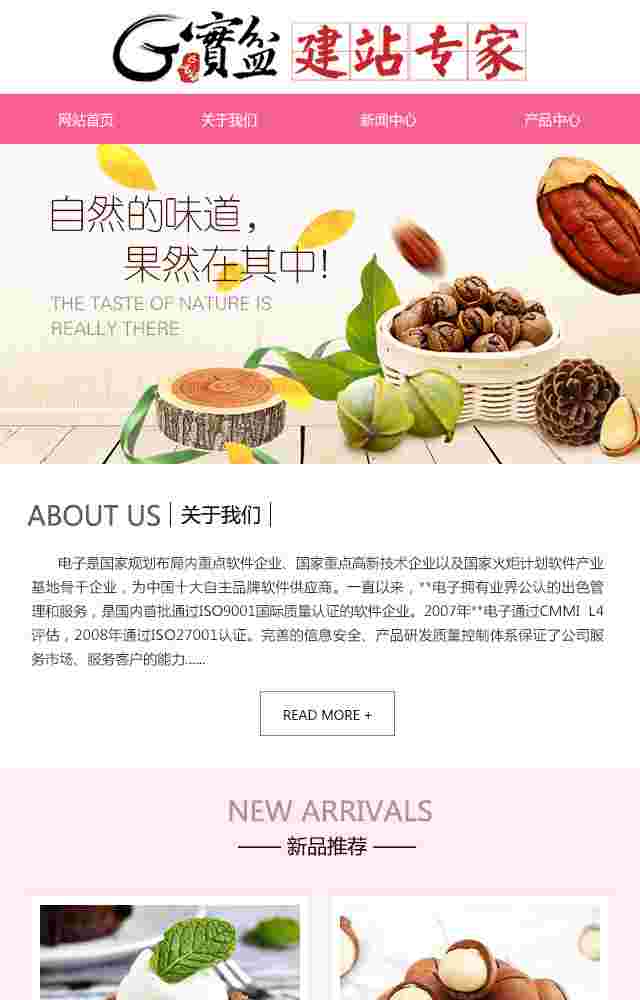640x1000 pixels.
Task: Go to 关于我们 page
Action: pyautogui.click(x=229, y=120)
